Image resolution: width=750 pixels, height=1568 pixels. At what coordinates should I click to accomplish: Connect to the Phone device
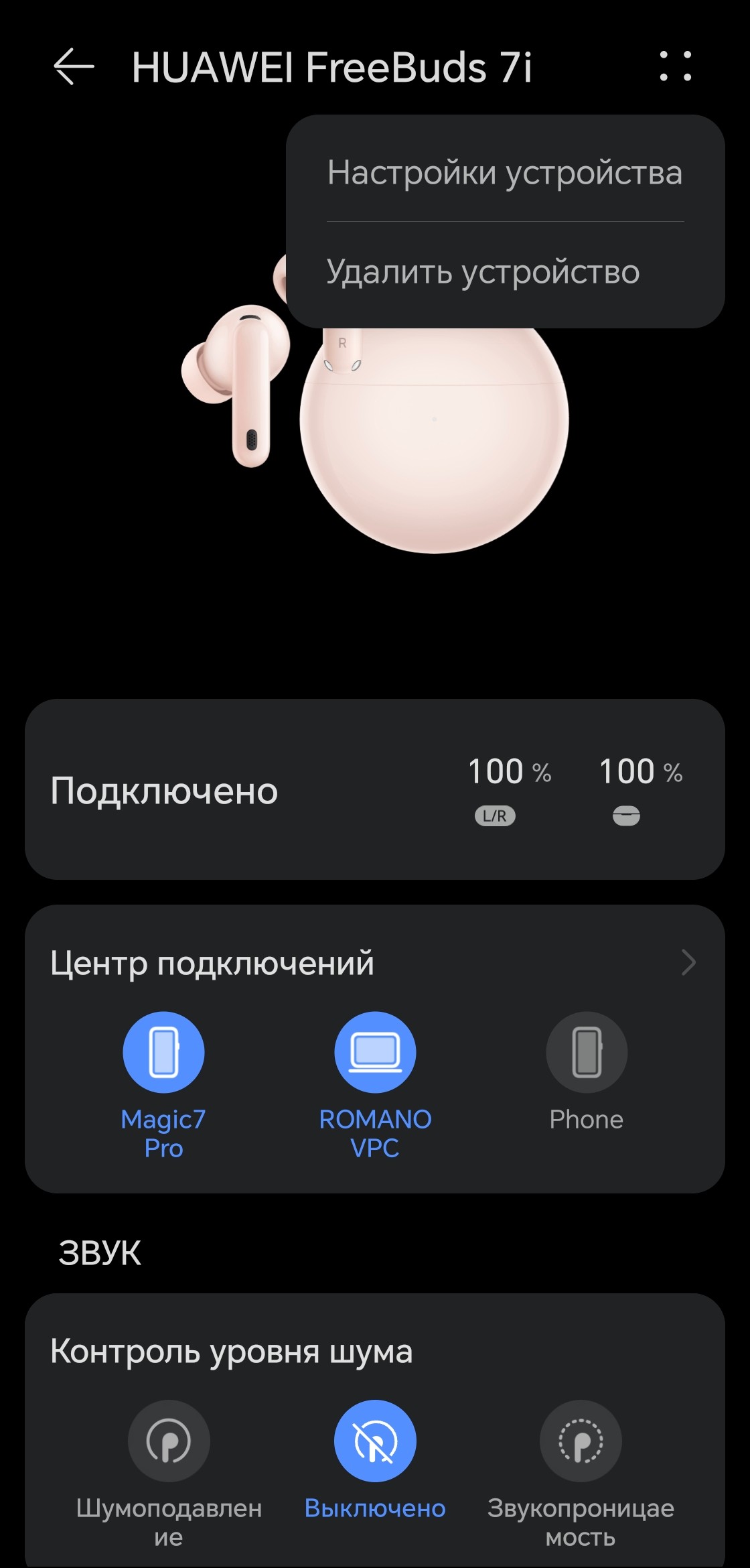tap(587, 1053)
